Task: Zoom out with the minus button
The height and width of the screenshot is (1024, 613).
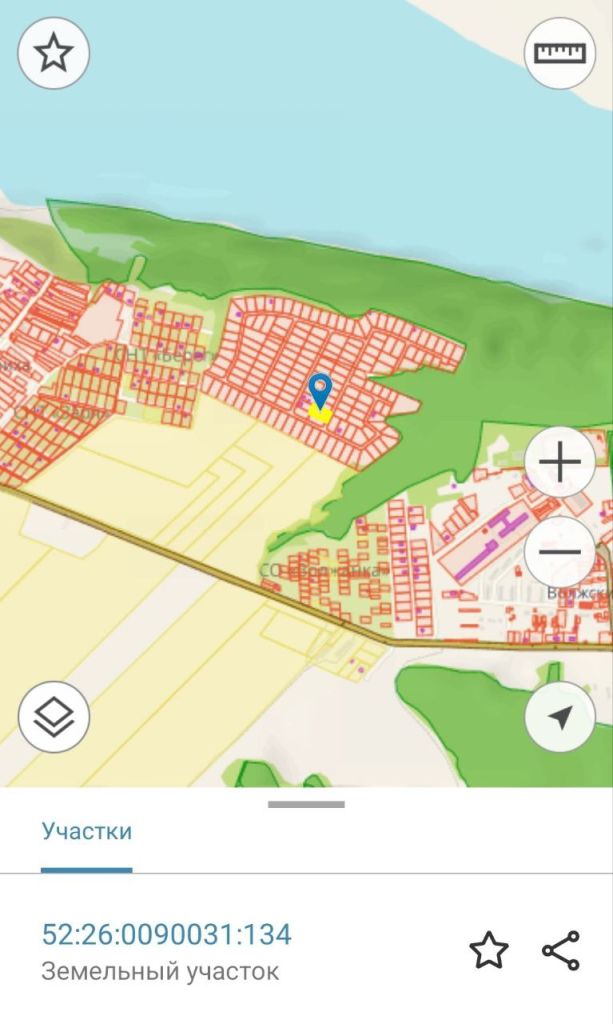Action: 559,551
